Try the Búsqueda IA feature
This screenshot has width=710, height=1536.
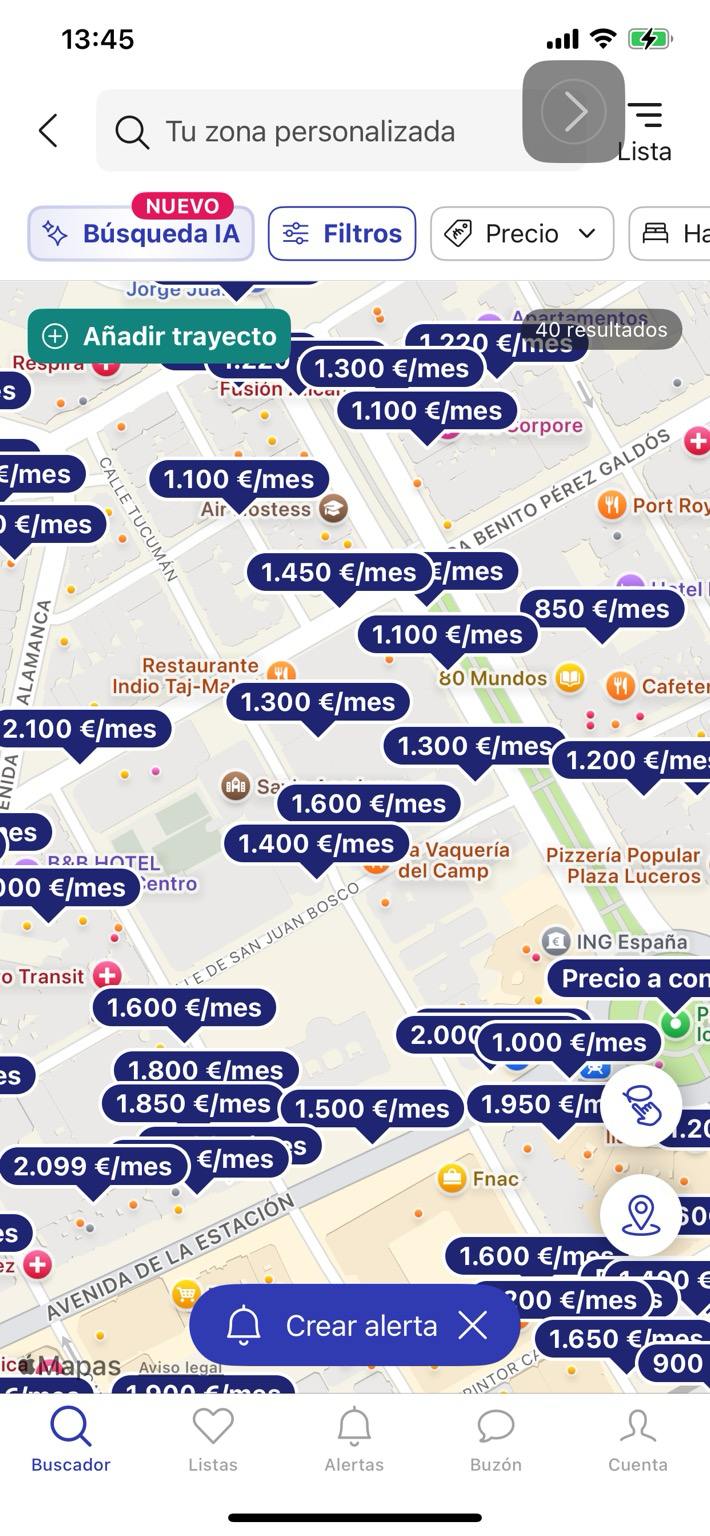[x=141, y=234]
